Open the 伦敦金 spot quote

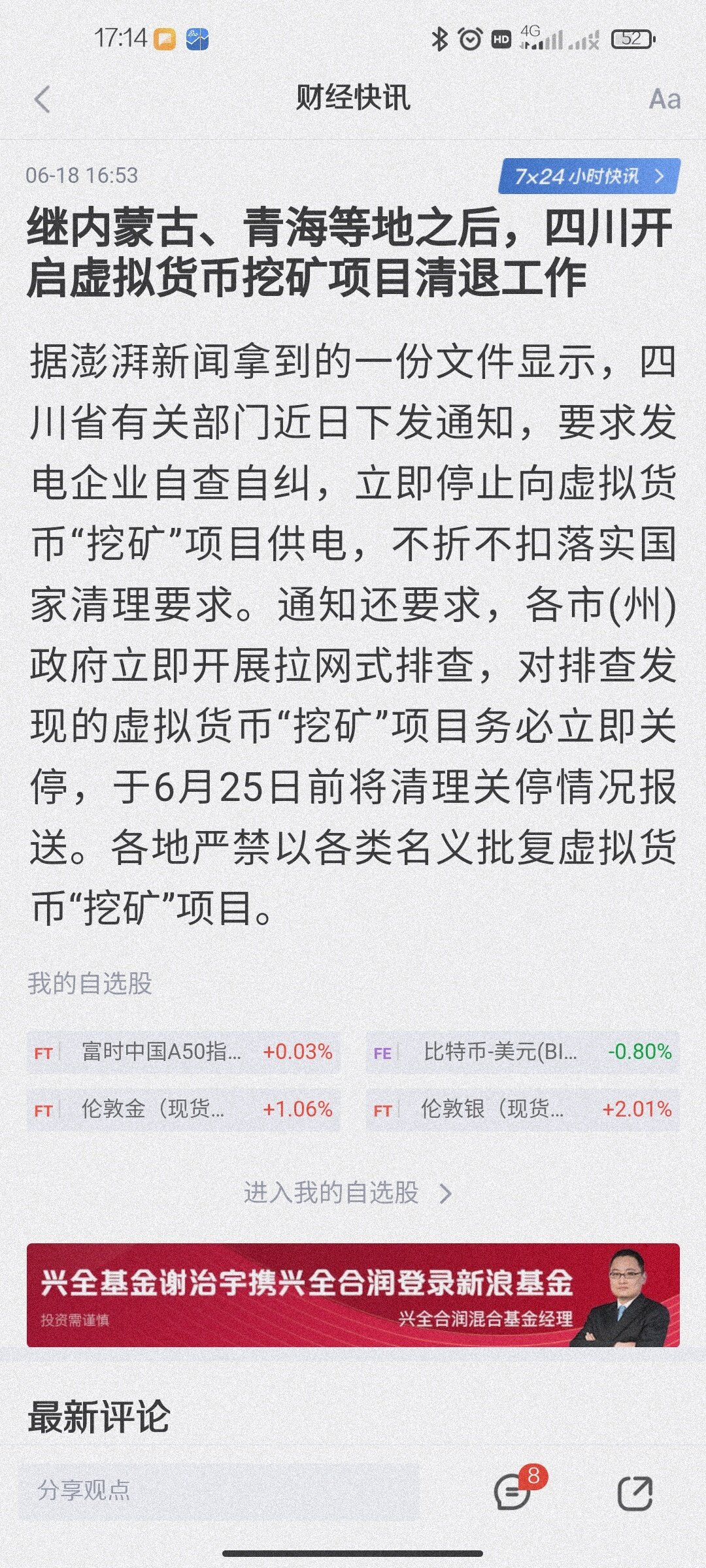[183, 1109]
